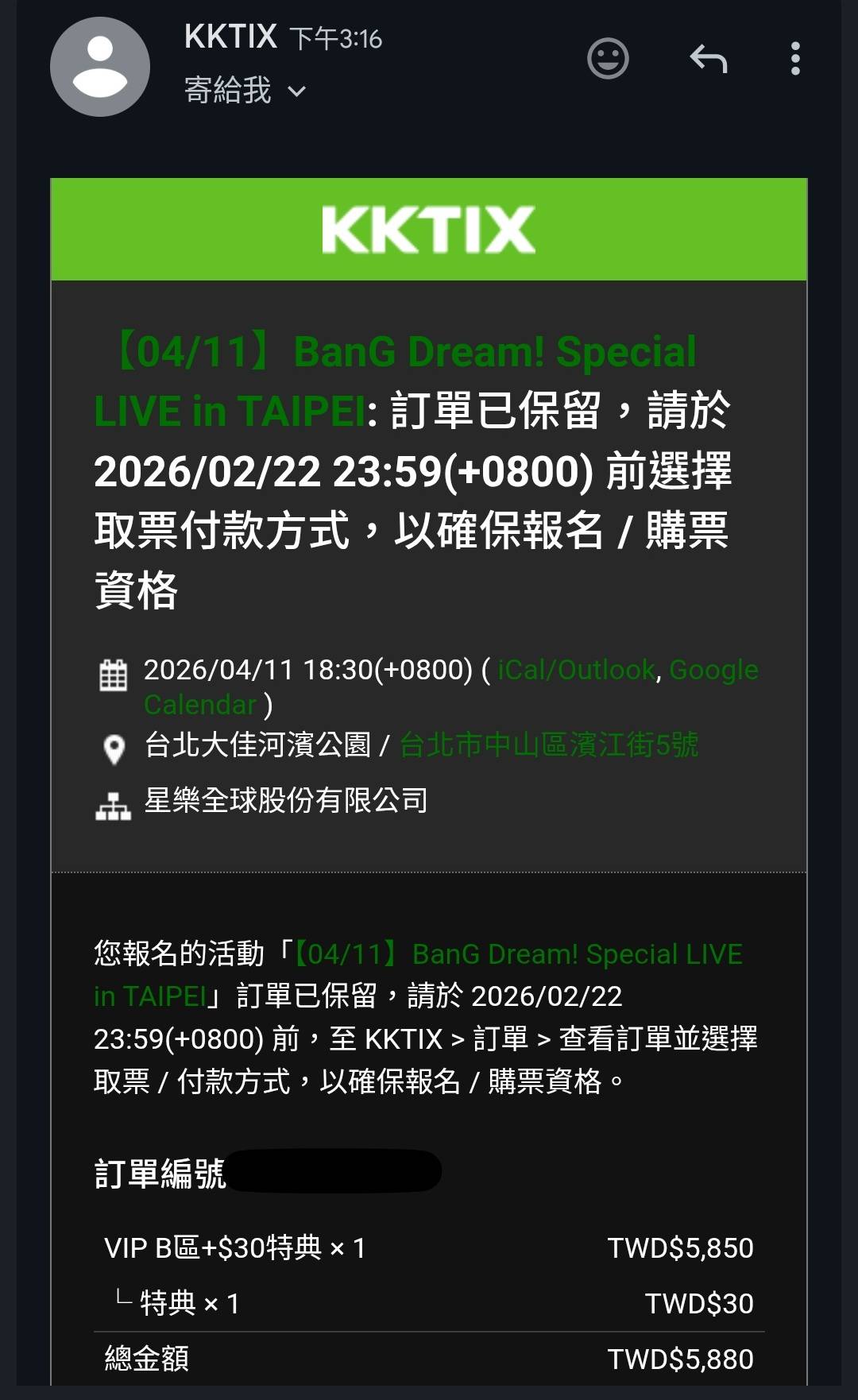Open the email's more options menu
This screenshot has width=858, height=1400.
(795, 59)
